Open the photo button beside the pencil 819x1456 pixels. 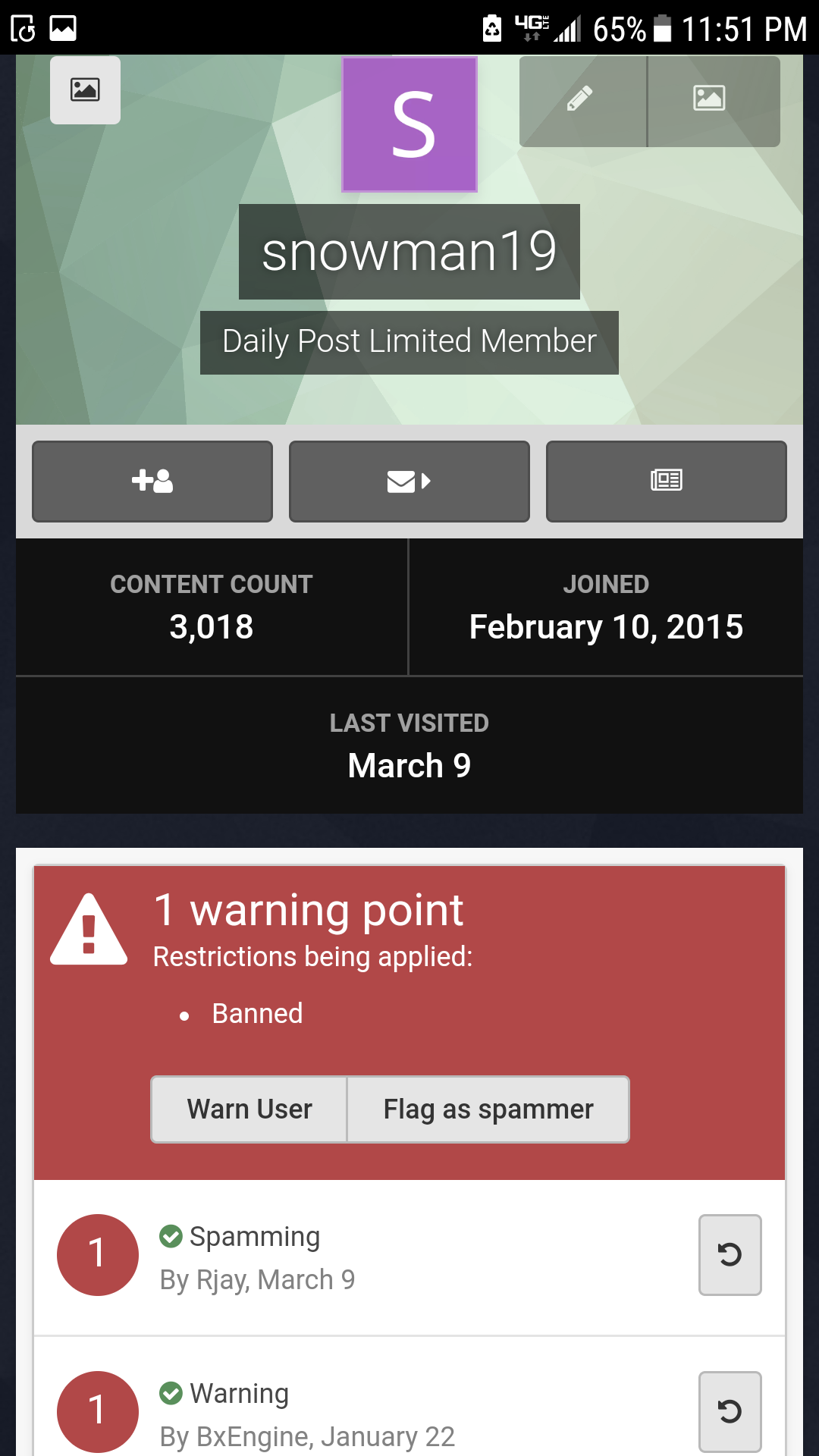click(x=711, y=101)
